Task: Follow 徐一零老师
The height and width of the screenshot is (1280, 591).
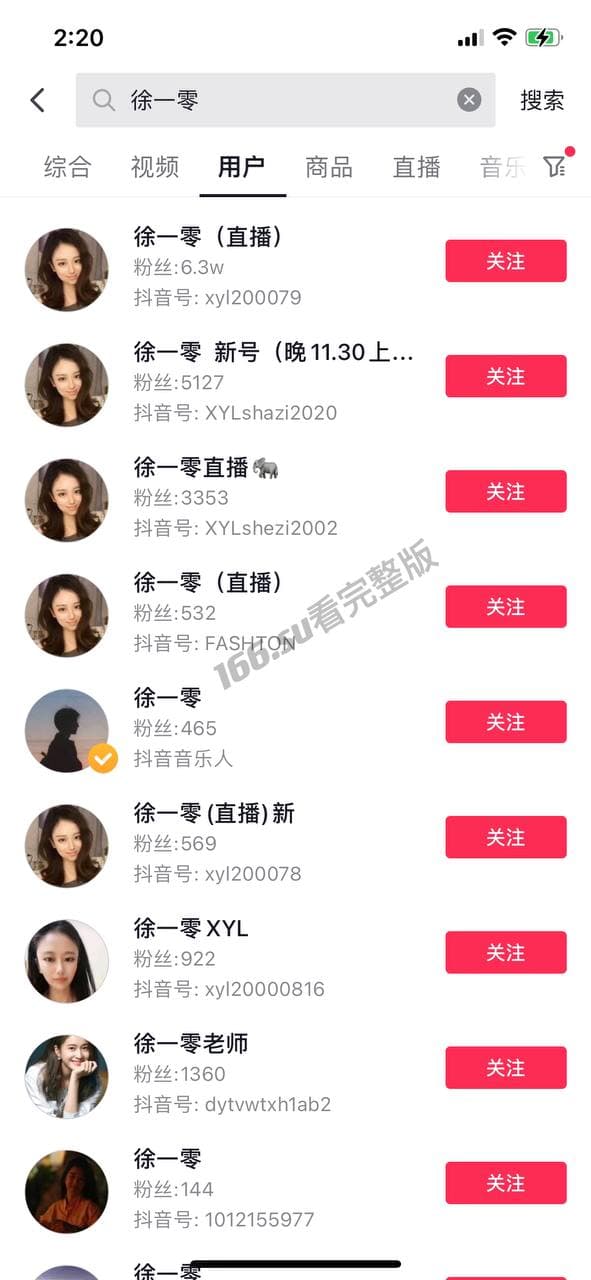Action: [506, 1068]
